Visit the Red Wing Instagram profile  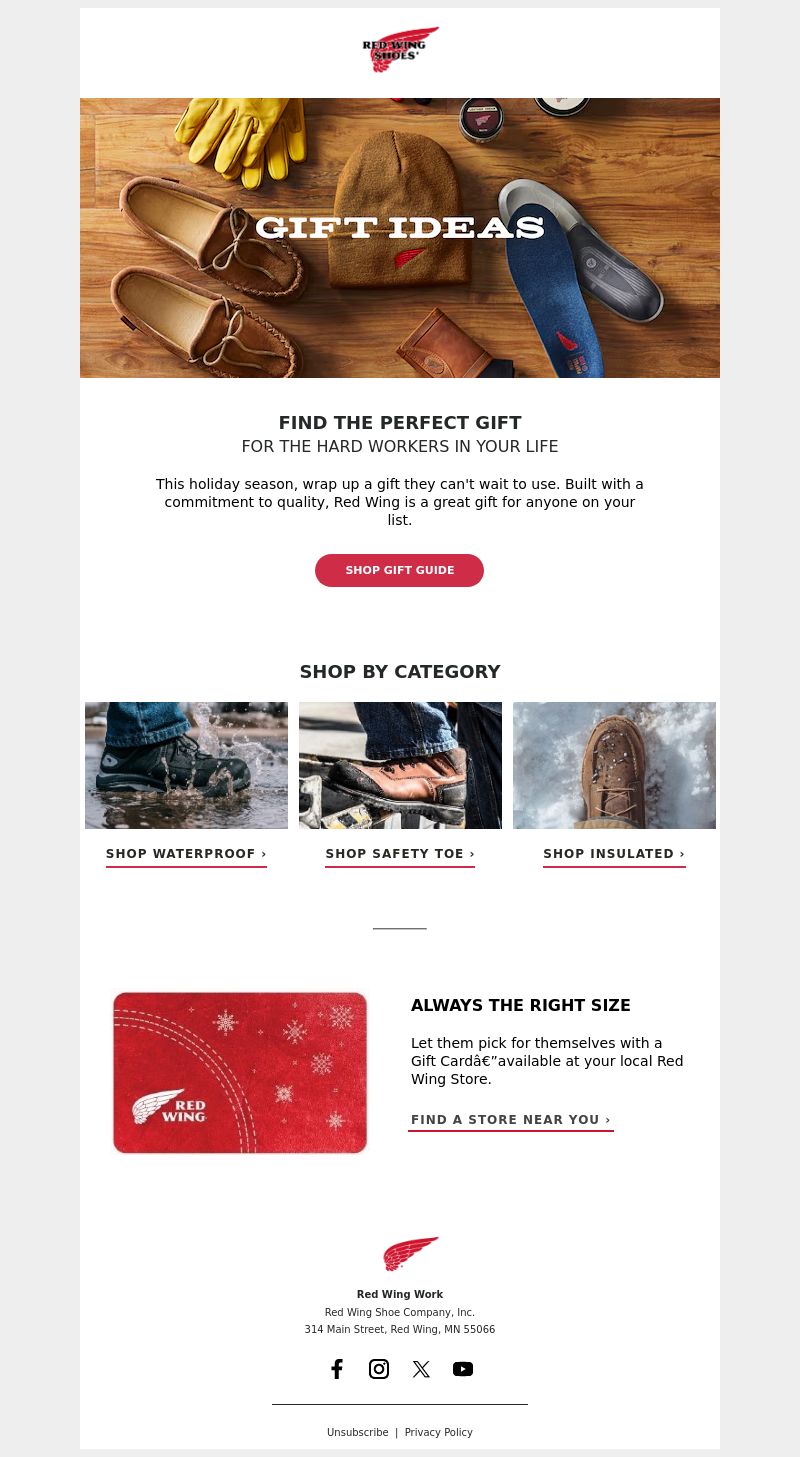tap(379, 1369)
